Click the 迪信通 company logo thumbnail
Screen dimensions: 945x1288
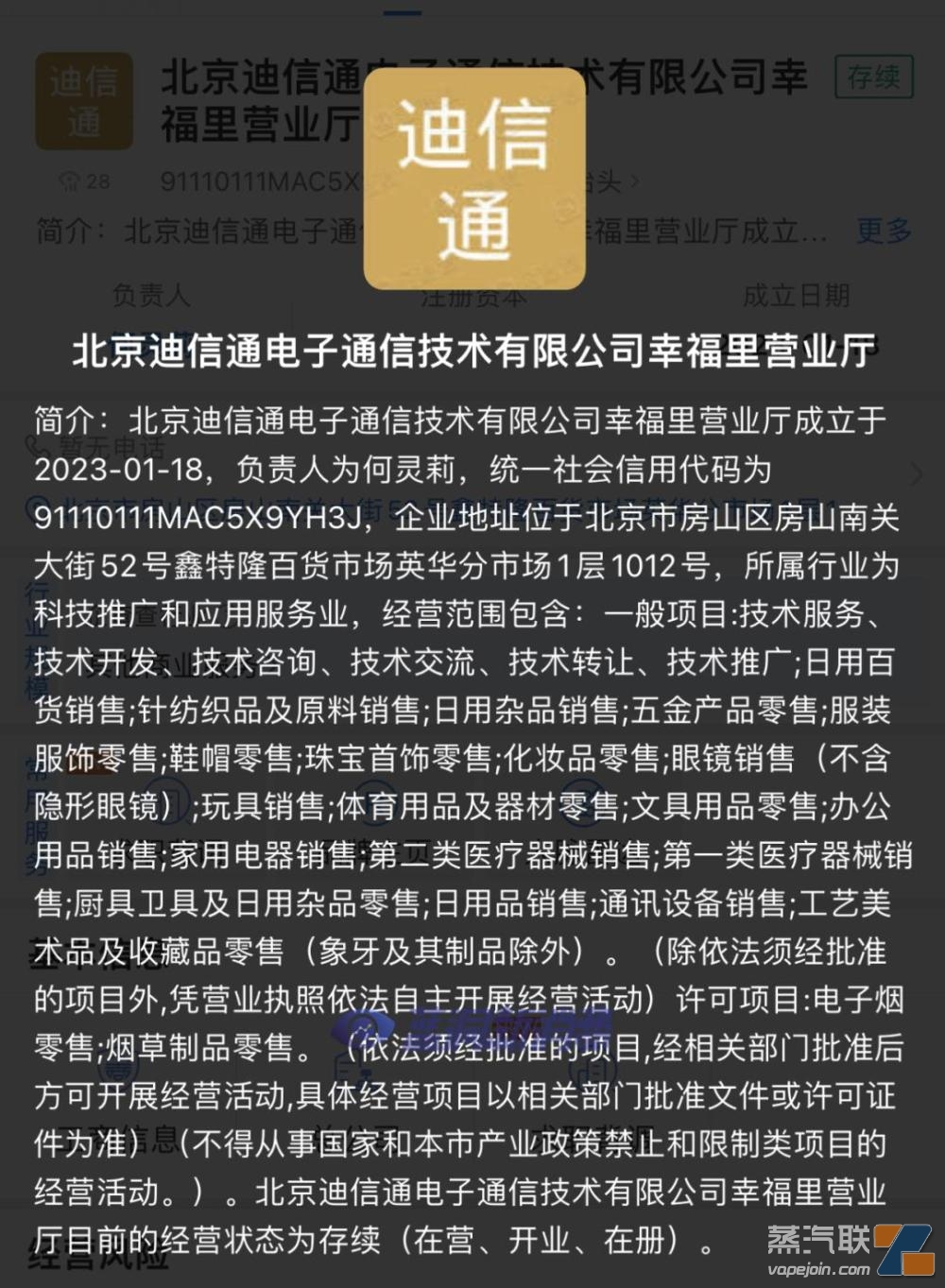(83, 100)
